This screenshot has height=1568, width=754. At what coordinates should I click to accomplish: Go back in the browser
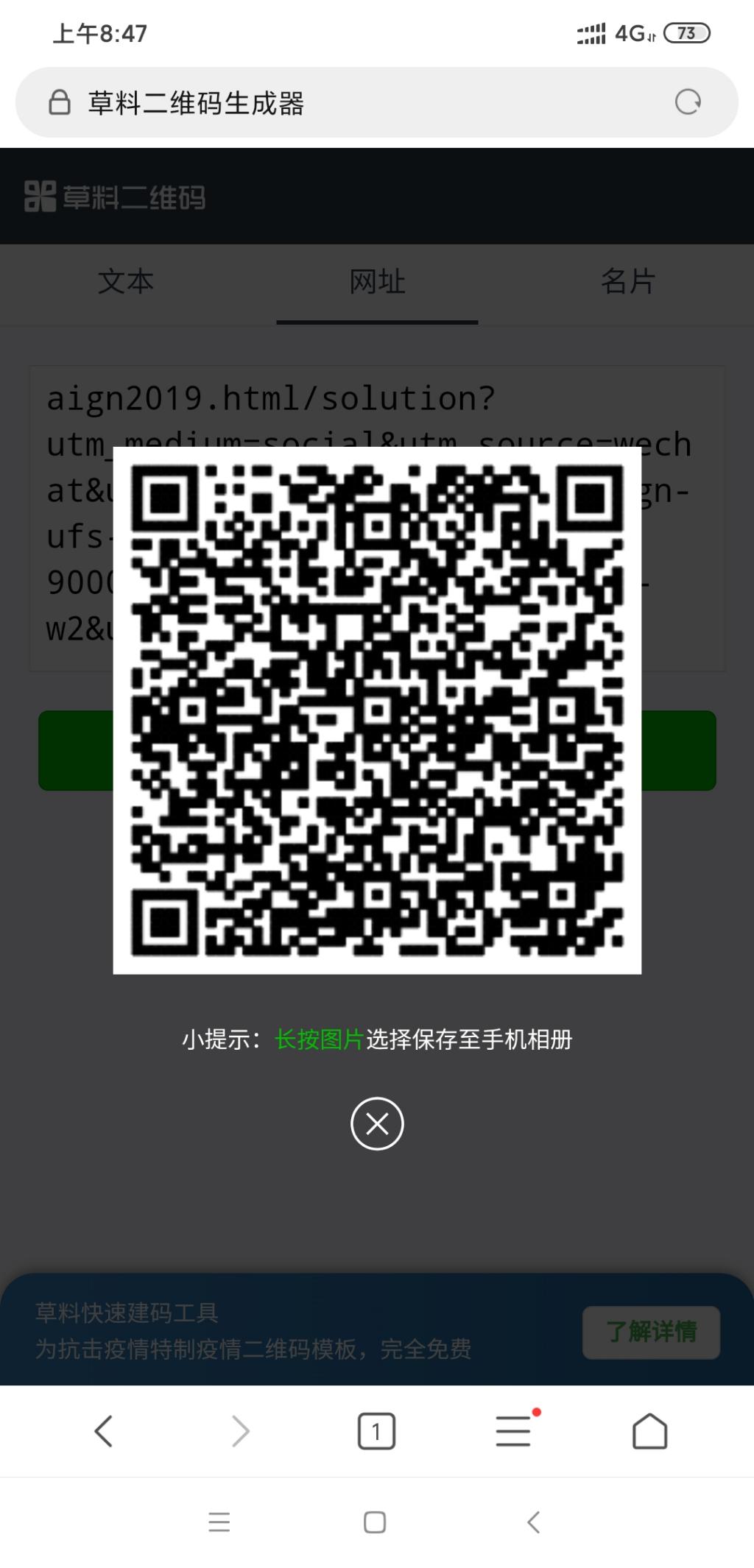pos(104,1431)
